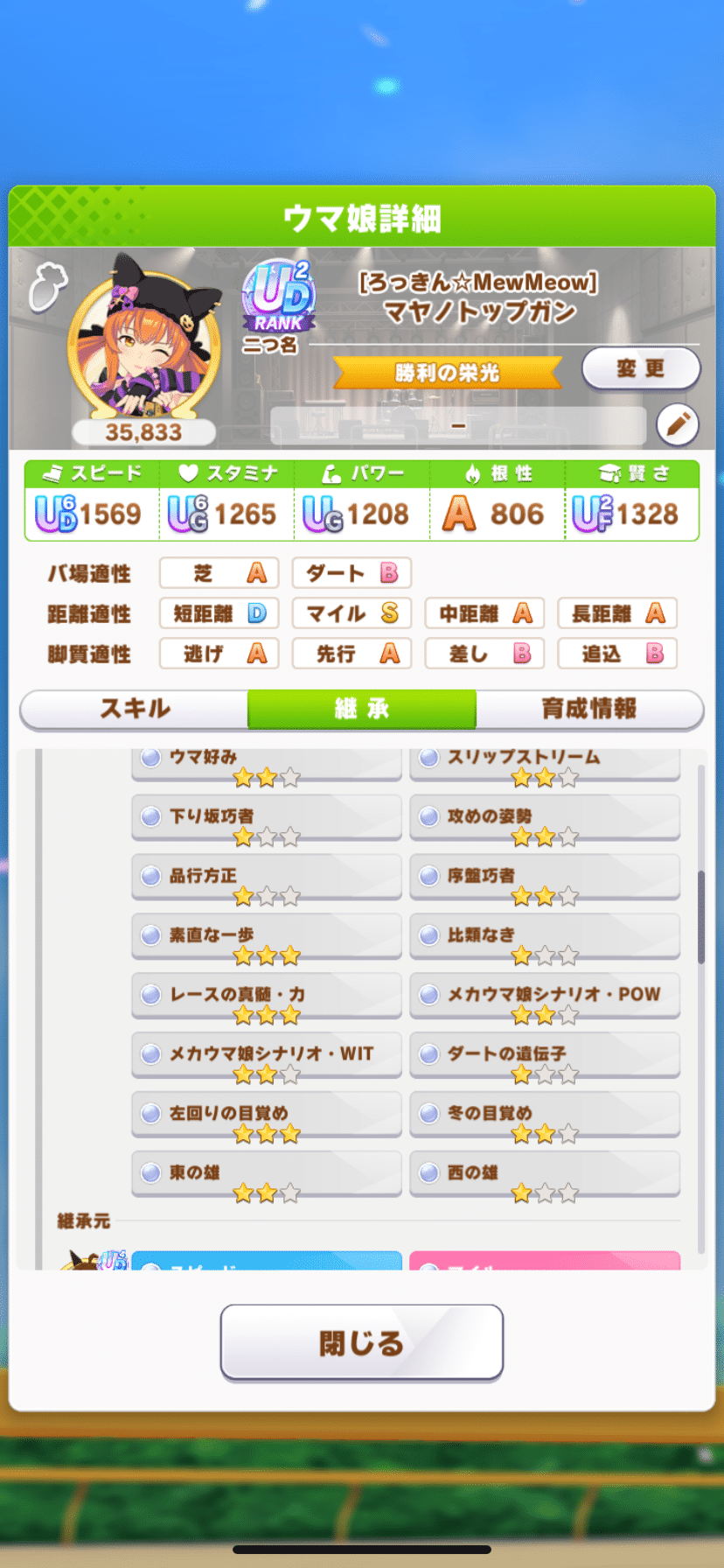Open the 育成情報 tab
Screen dimensions: 724x1568
[589, 709]
